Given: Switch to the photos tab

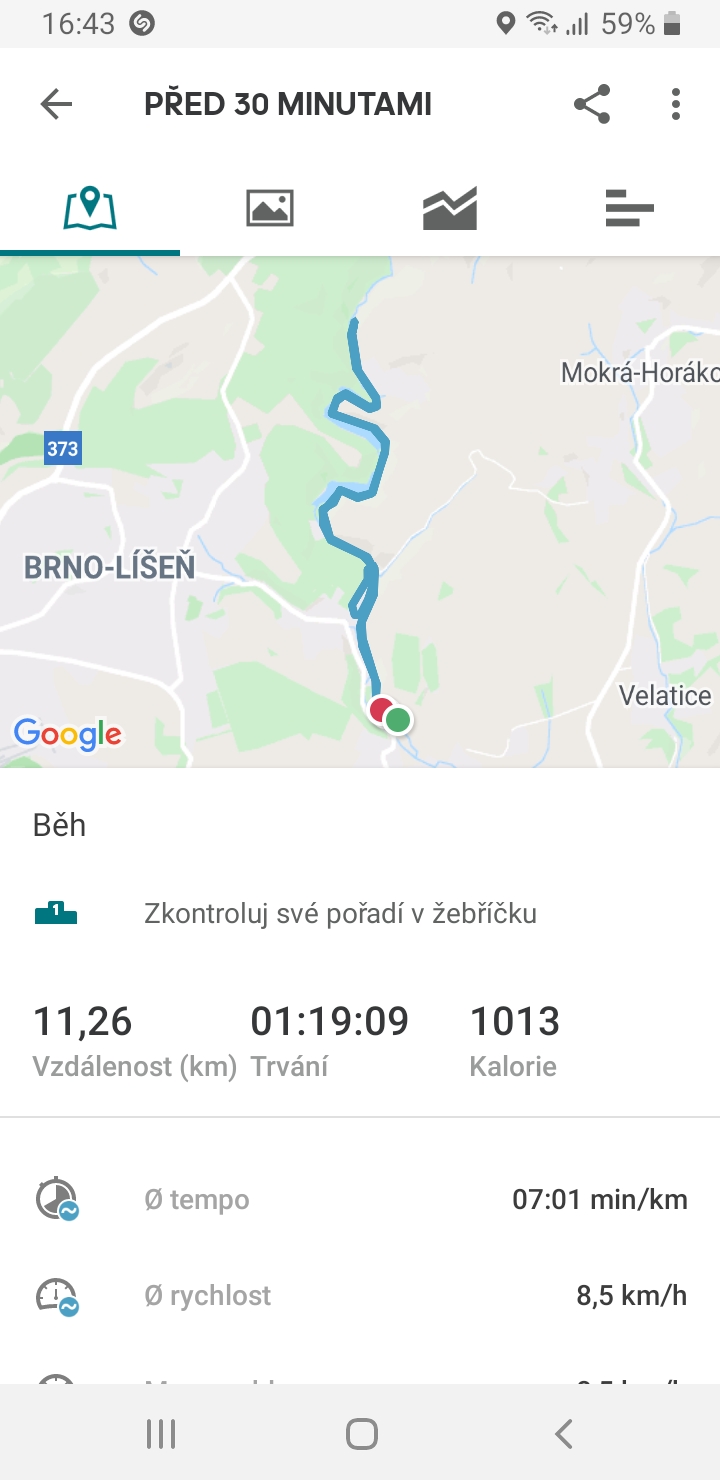Looking at the screenshot, I should (x=270, y=209).
